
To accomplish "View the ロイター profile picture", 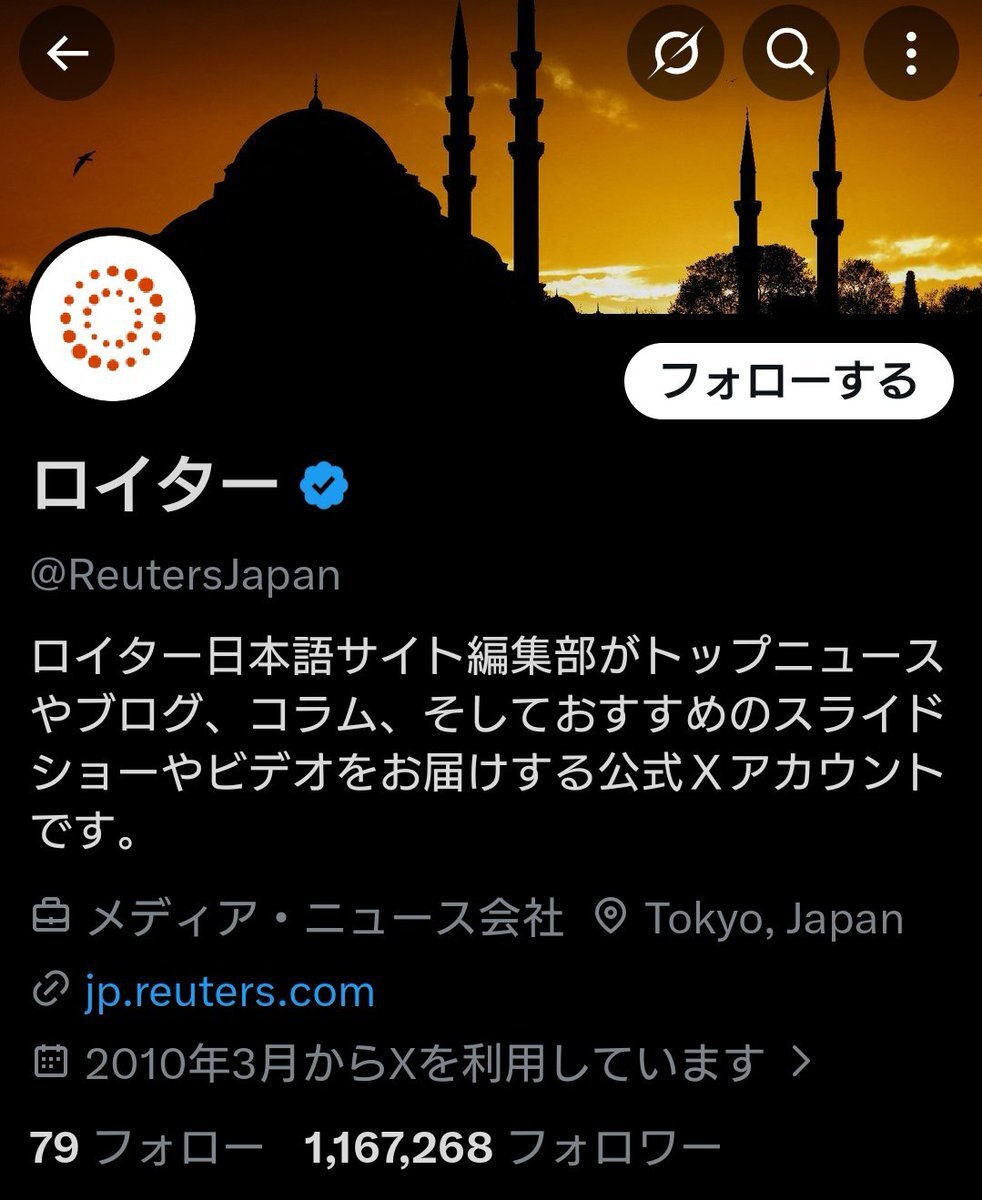I will click(112, 318).
